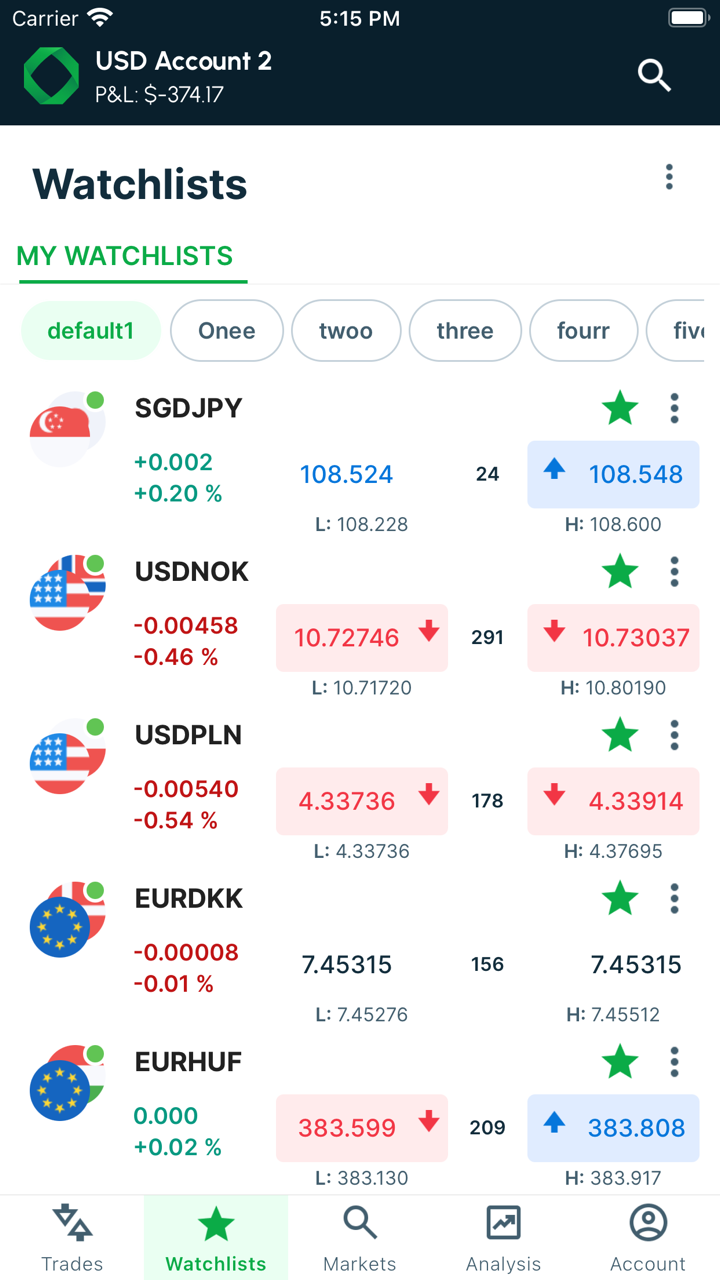Tap the EURHUF sell price 383.599
This screenshot has height=1280, width=720.
[361, 1127]
